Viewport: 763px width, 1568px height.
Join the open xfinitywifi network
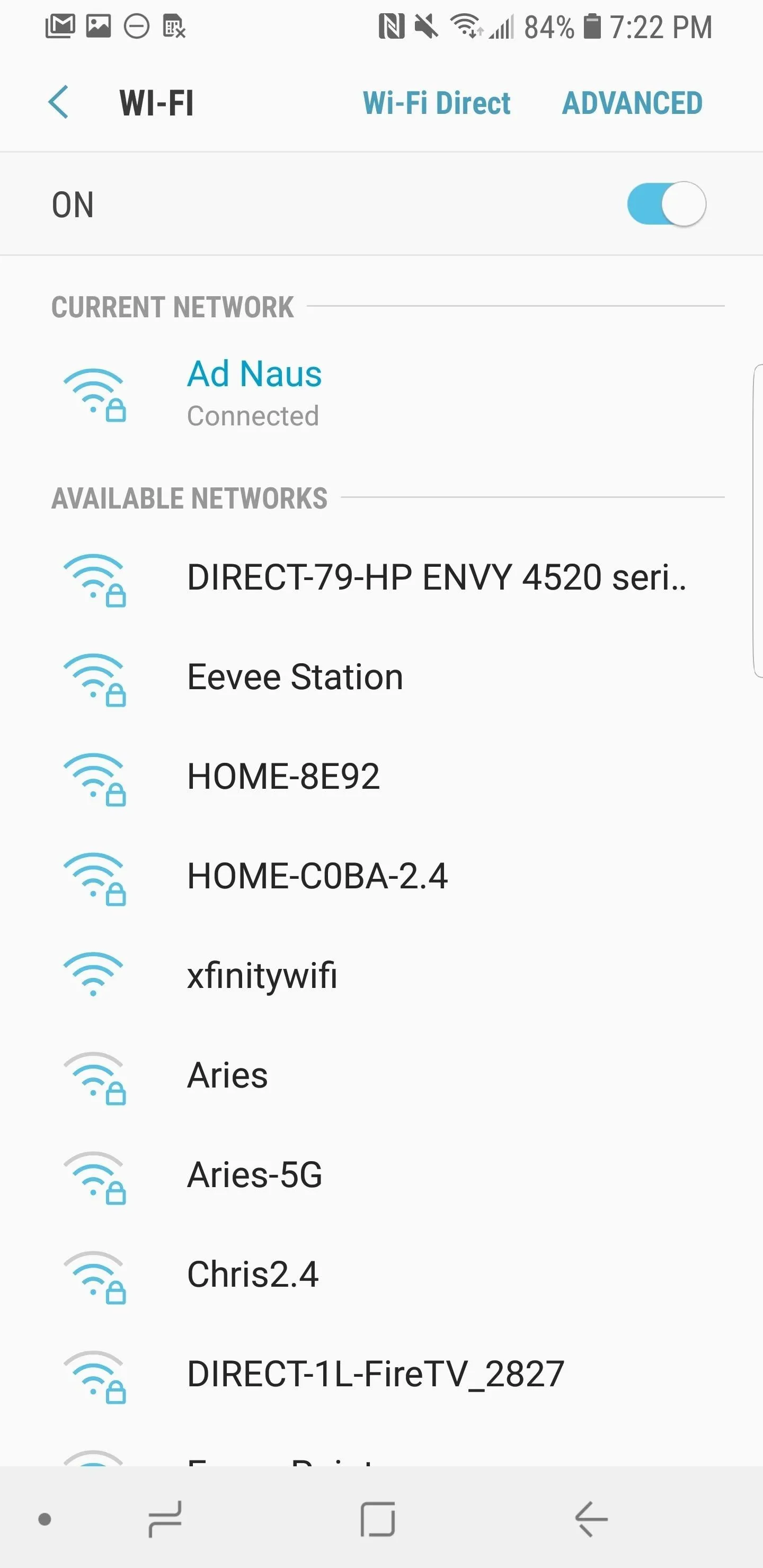[262, 975]
